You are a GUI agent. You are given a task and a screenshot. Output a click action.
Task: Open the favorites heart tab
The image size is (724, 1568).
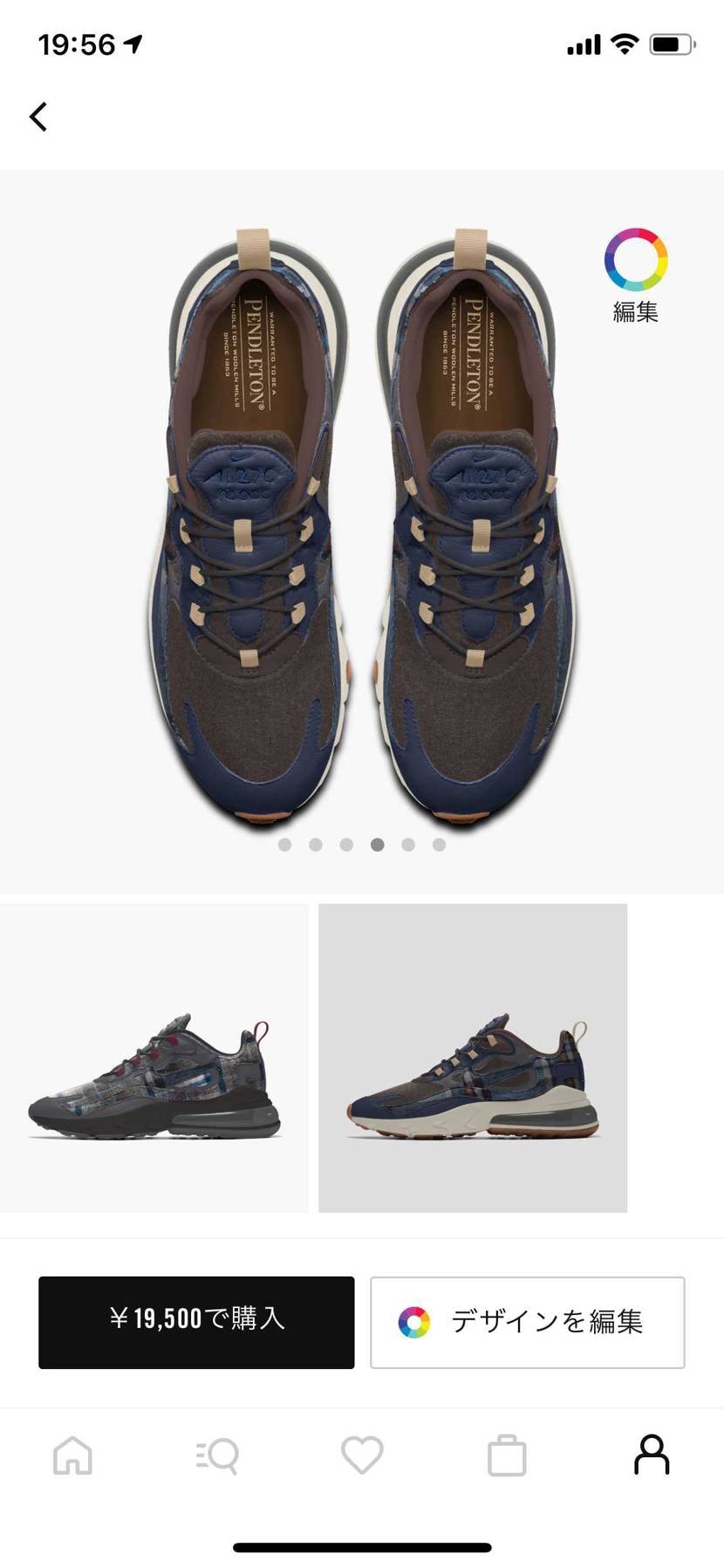pos(362,1455)
